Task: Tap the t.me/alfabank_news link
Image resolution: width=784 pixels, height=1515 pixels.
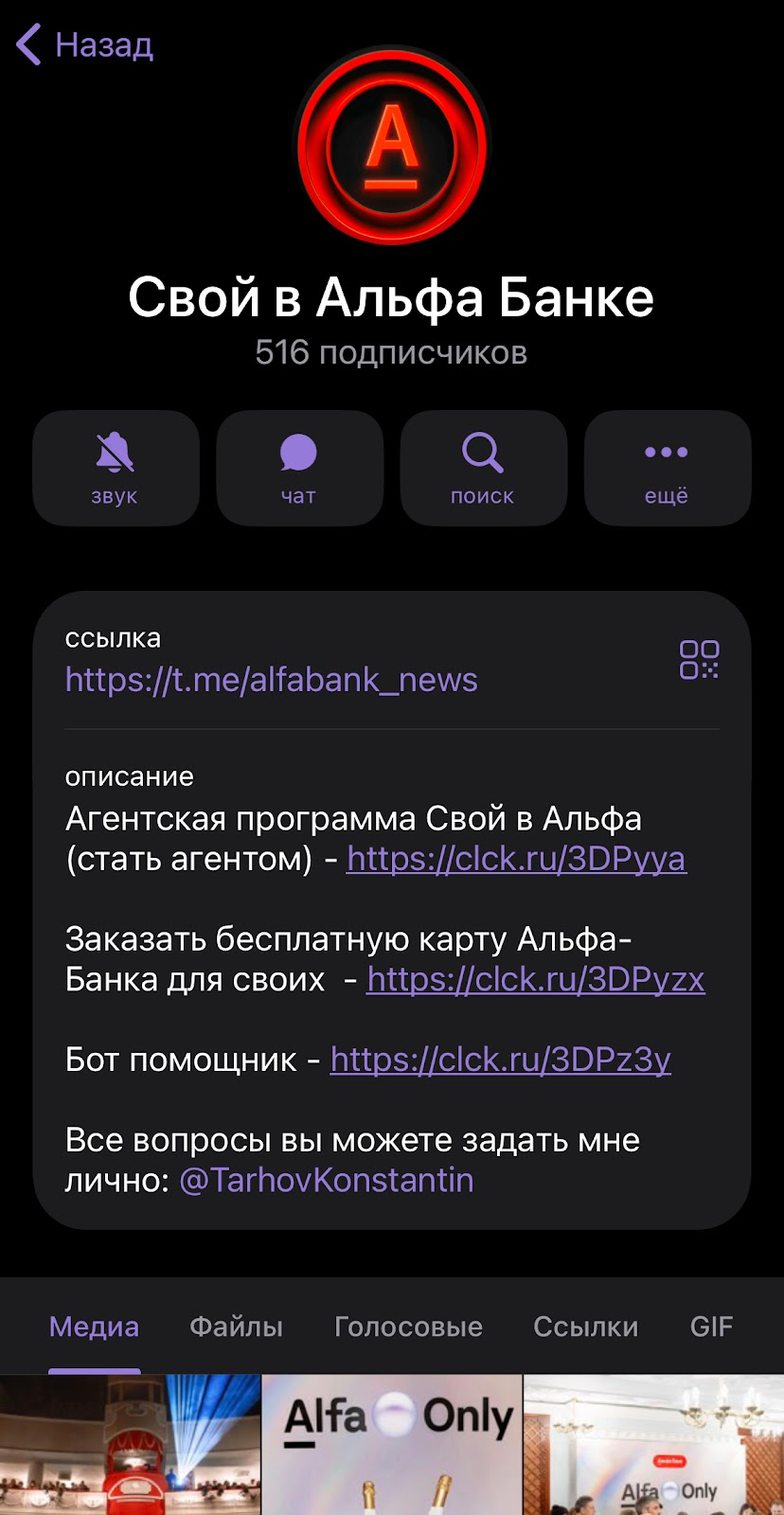Action: 272,680
